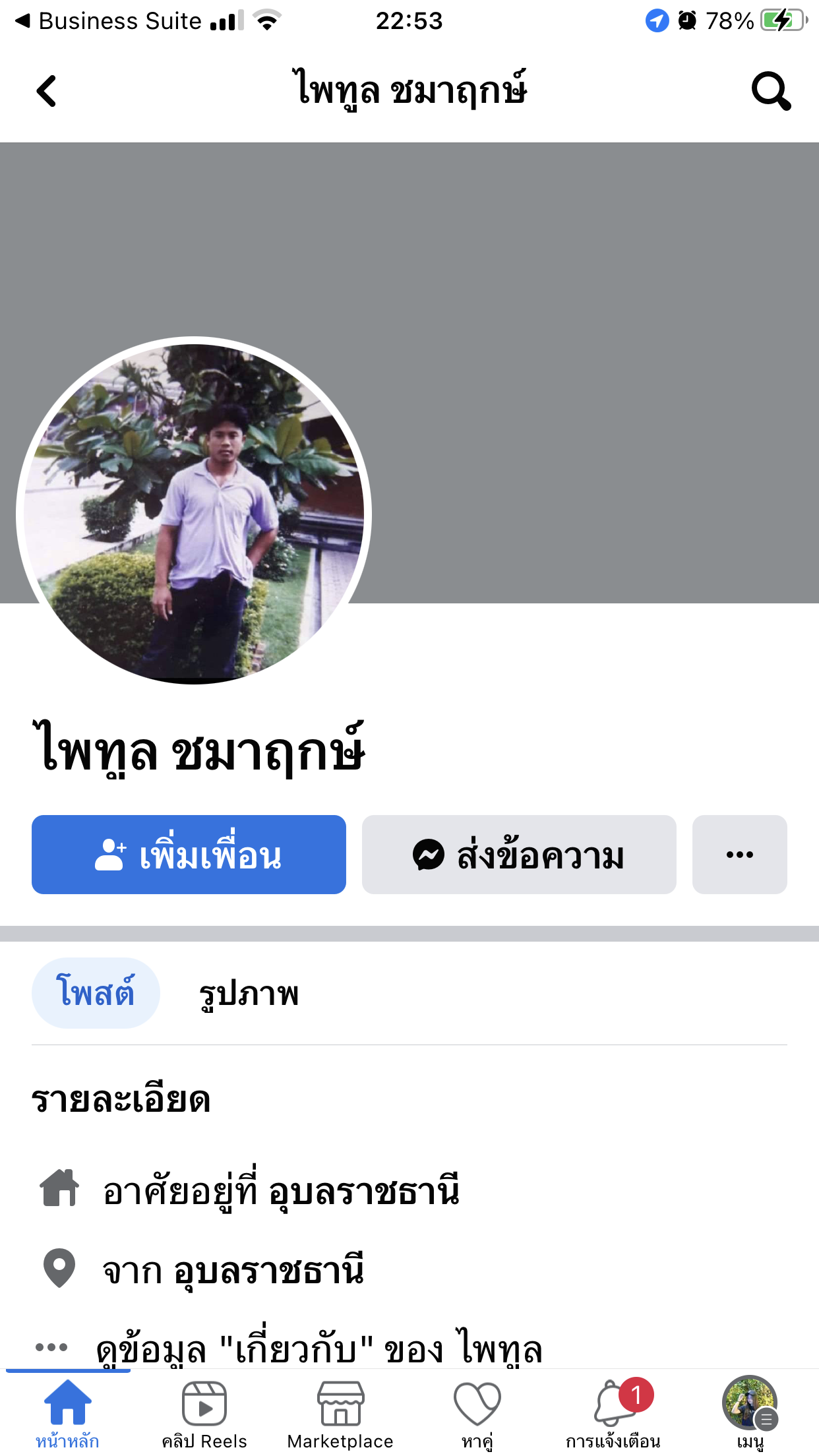View about info ดูข้อมูล "เกี่ยวกับ" ของ ไพฑูล
Image resolution: width=819 pixels, height=1456 pixels.
319,1348
